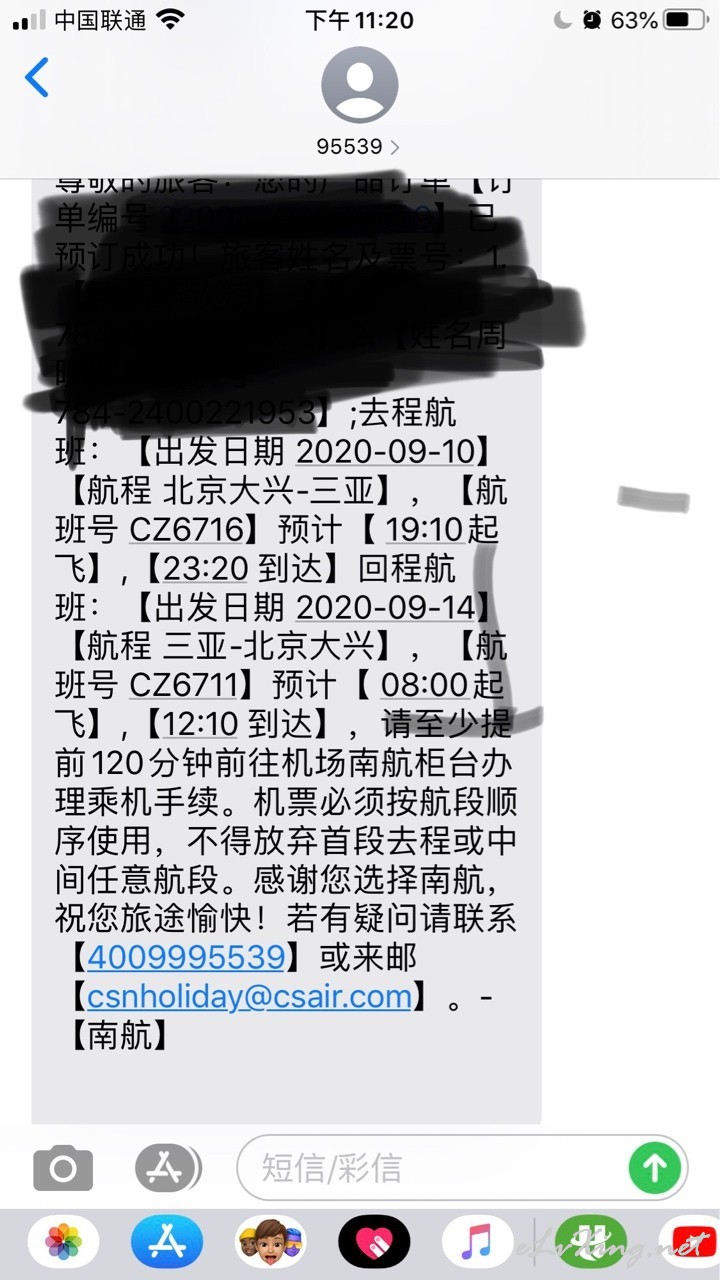This screenshot has height=1280, width=720.
Task: Open the csnholiday@csair.com email link
Action: (249, 996)
